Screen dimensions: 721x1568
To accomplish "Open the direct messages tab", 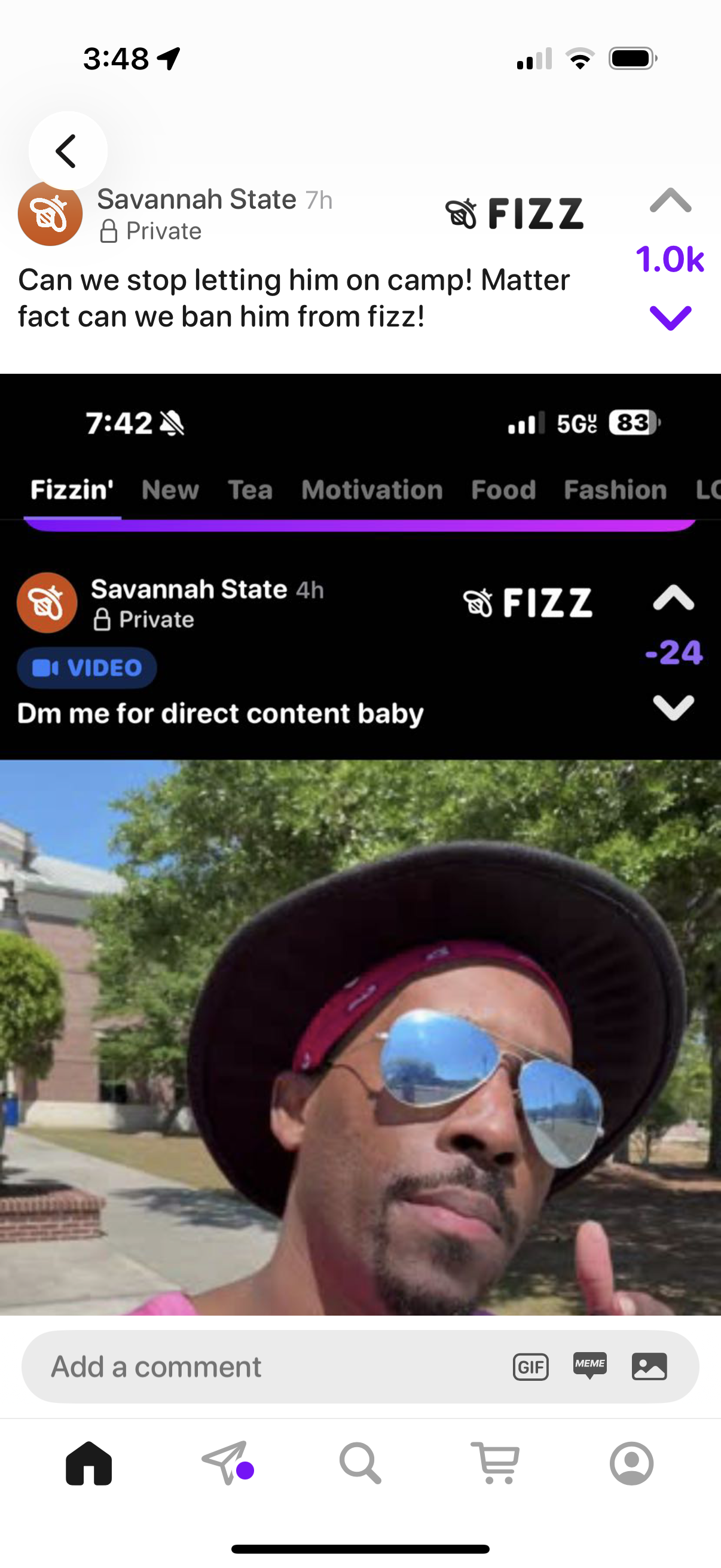I will coord(227,1463).
